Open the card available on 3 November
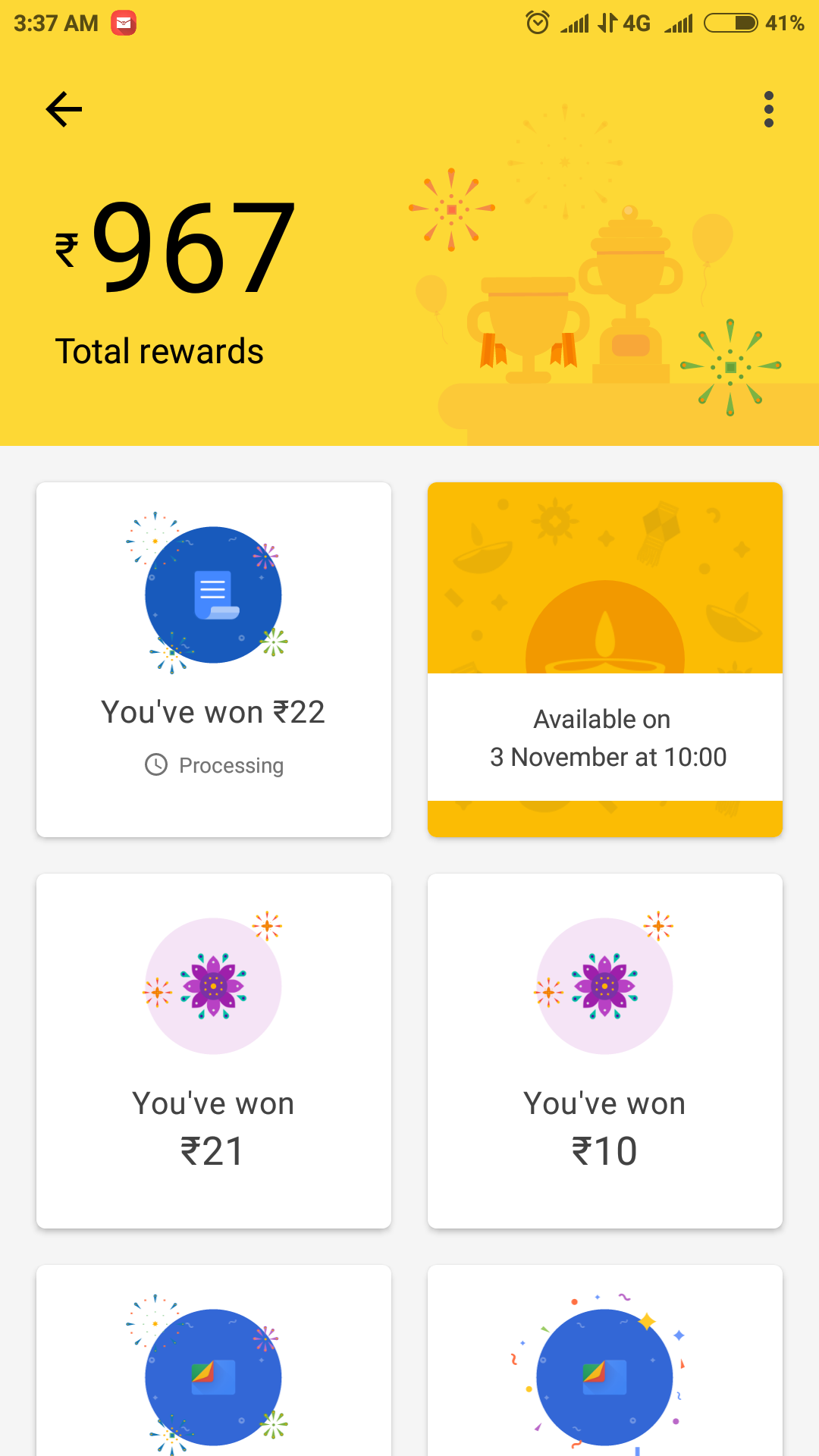Viewport: 819px width, 1456px height. (605, 660)
